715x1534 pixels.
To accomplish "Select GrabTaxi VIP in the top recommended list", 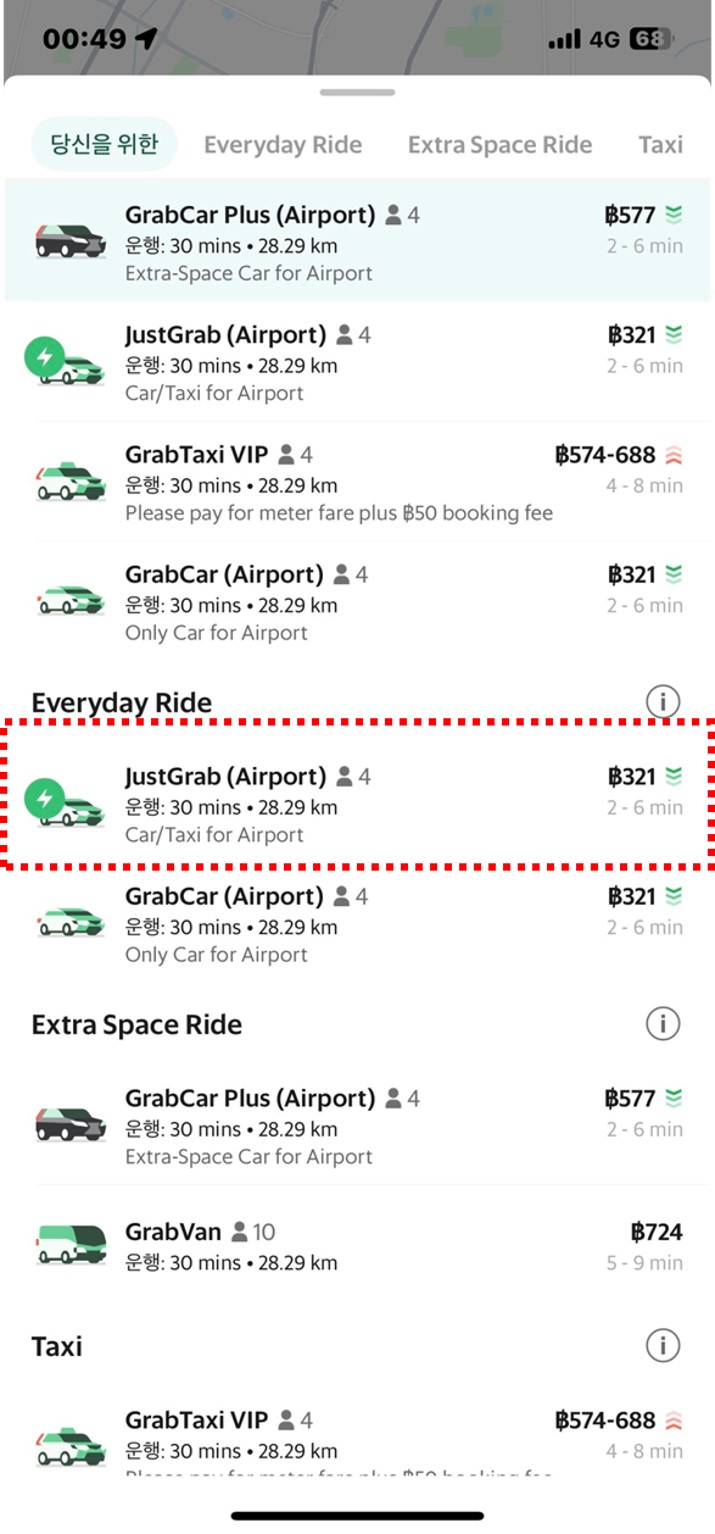I will [357, 482].
